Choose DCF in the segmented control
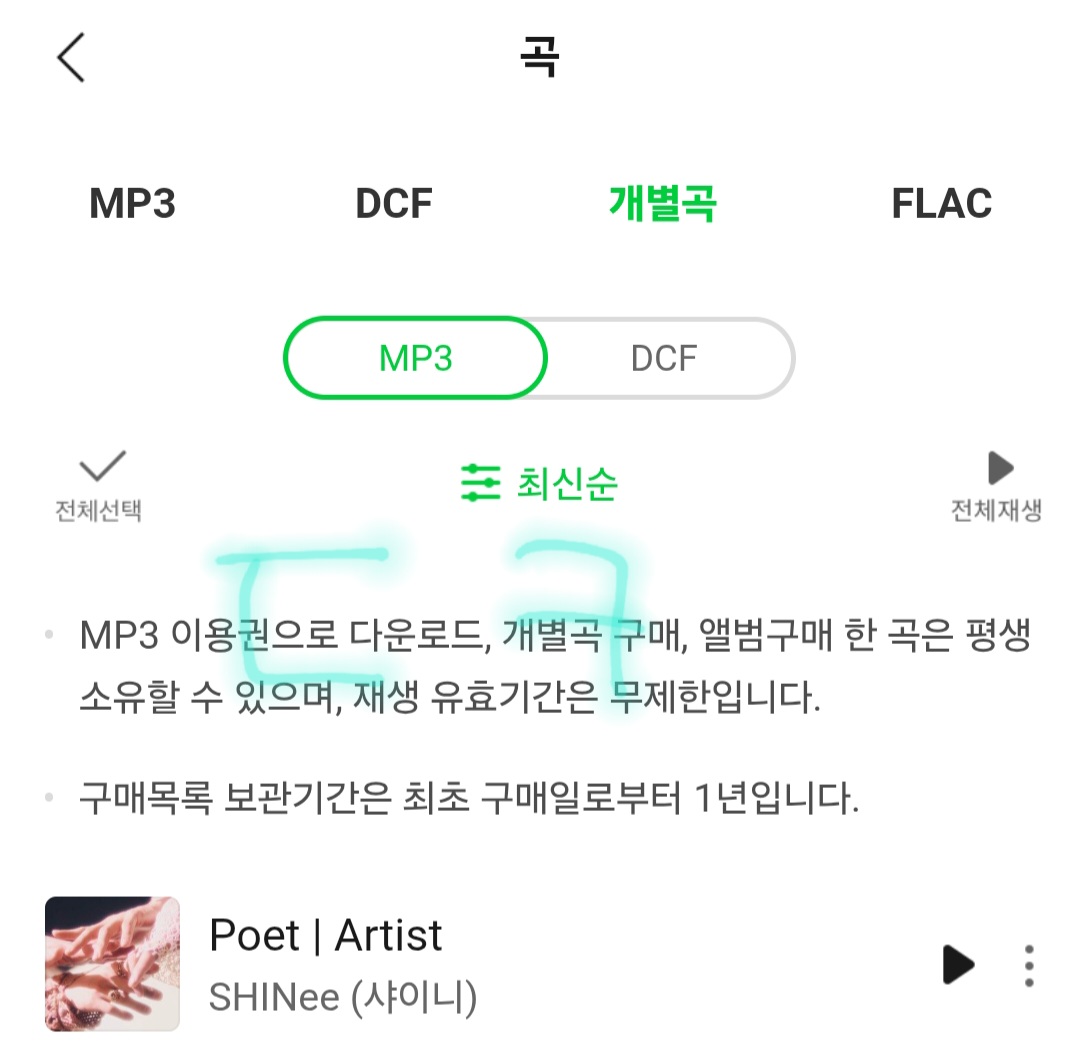The image size is (1080, 1059). pyautogui.click(x=664, y=358)
